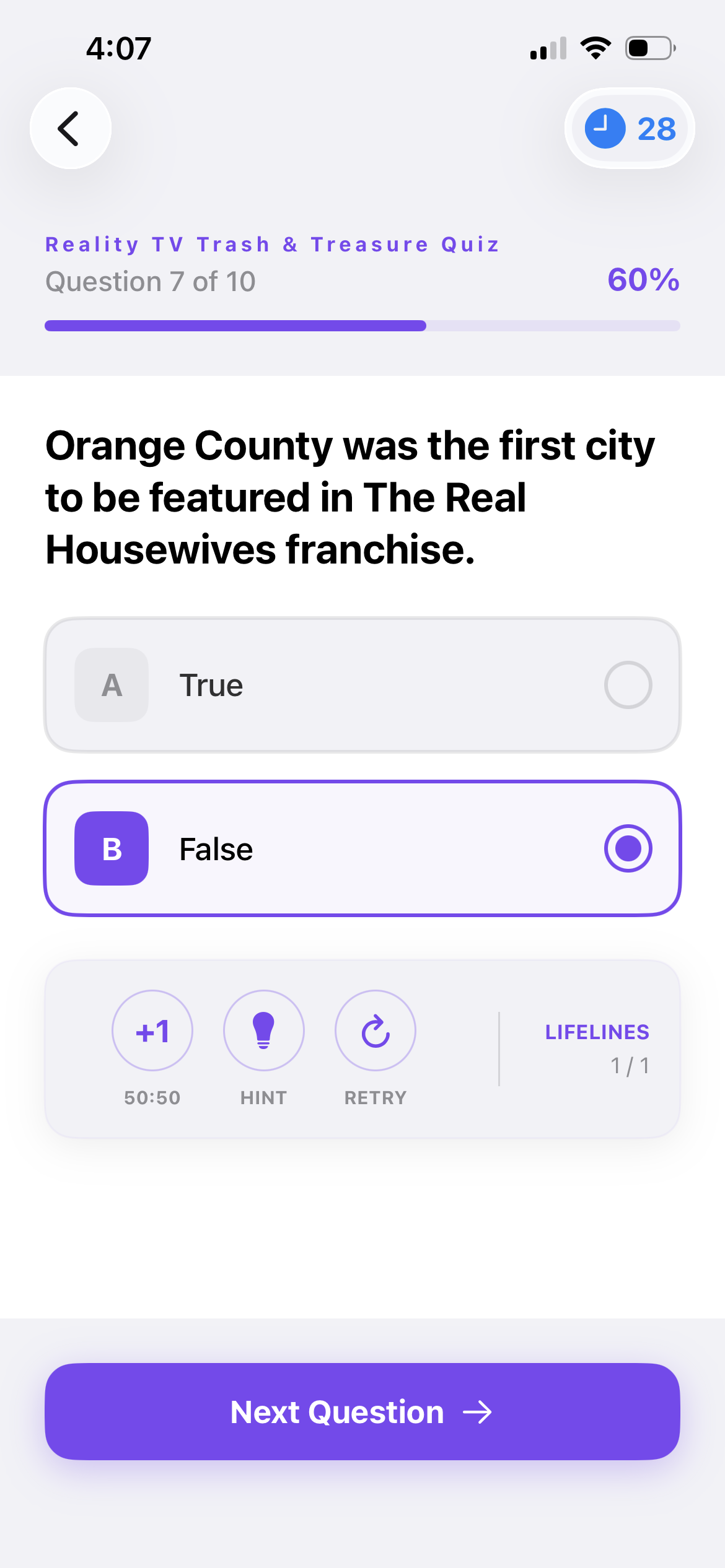This screenshot has width=725, height=1568.
Task: Choose answer B, False
Action: tap(362, 848)
